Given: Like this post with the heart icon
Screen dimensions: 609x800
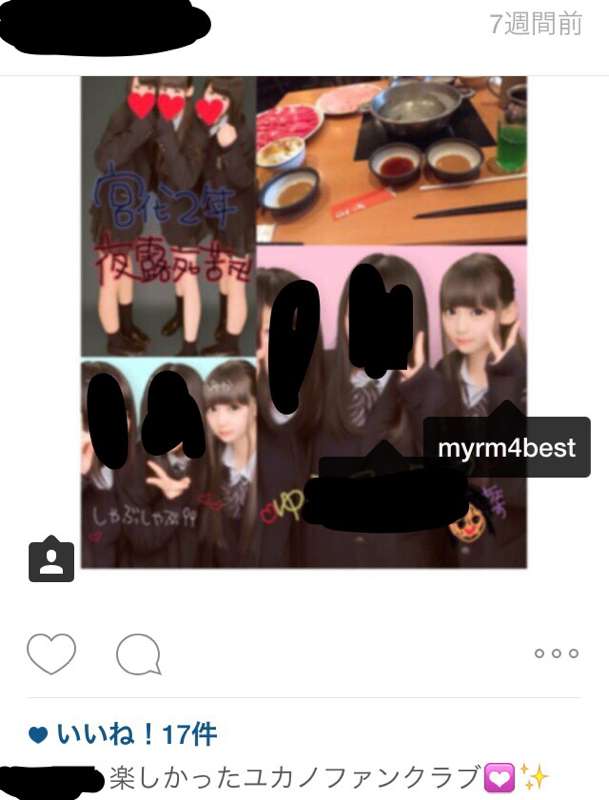Looking at the screenshot, I should click(51, 654).
